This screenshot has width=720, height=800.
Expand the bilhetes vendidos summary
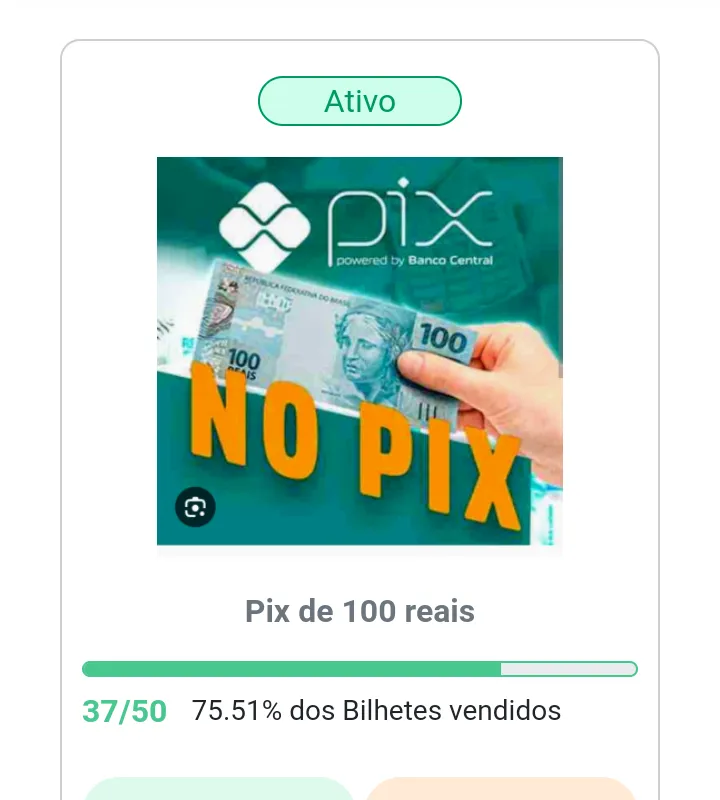376,711
